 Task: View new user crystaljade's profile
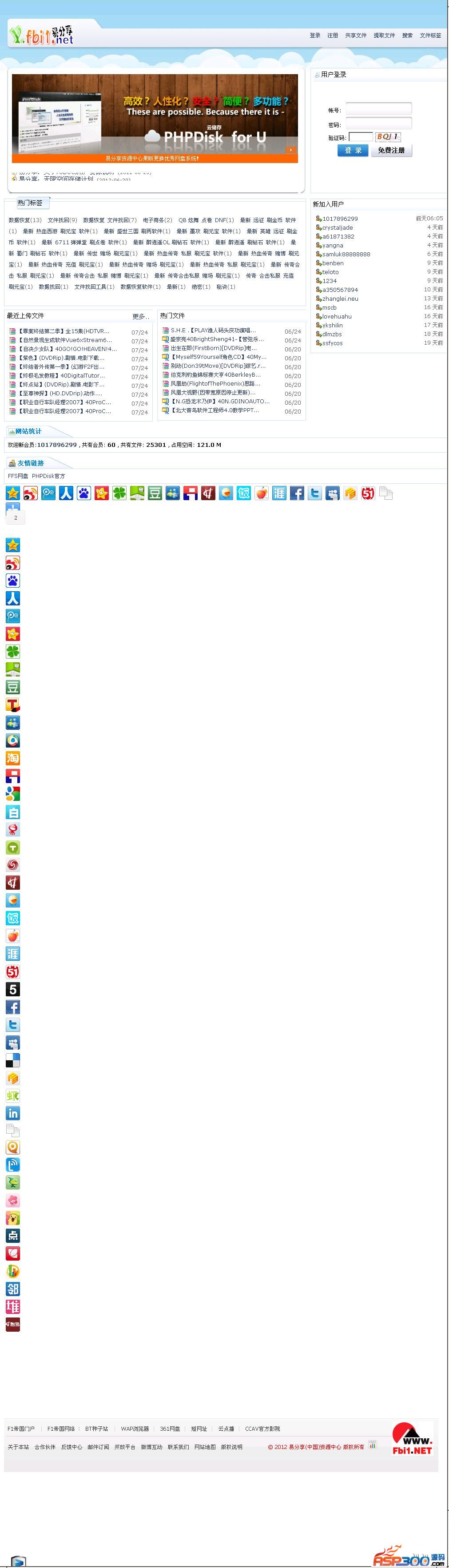[x=337, y=228]
